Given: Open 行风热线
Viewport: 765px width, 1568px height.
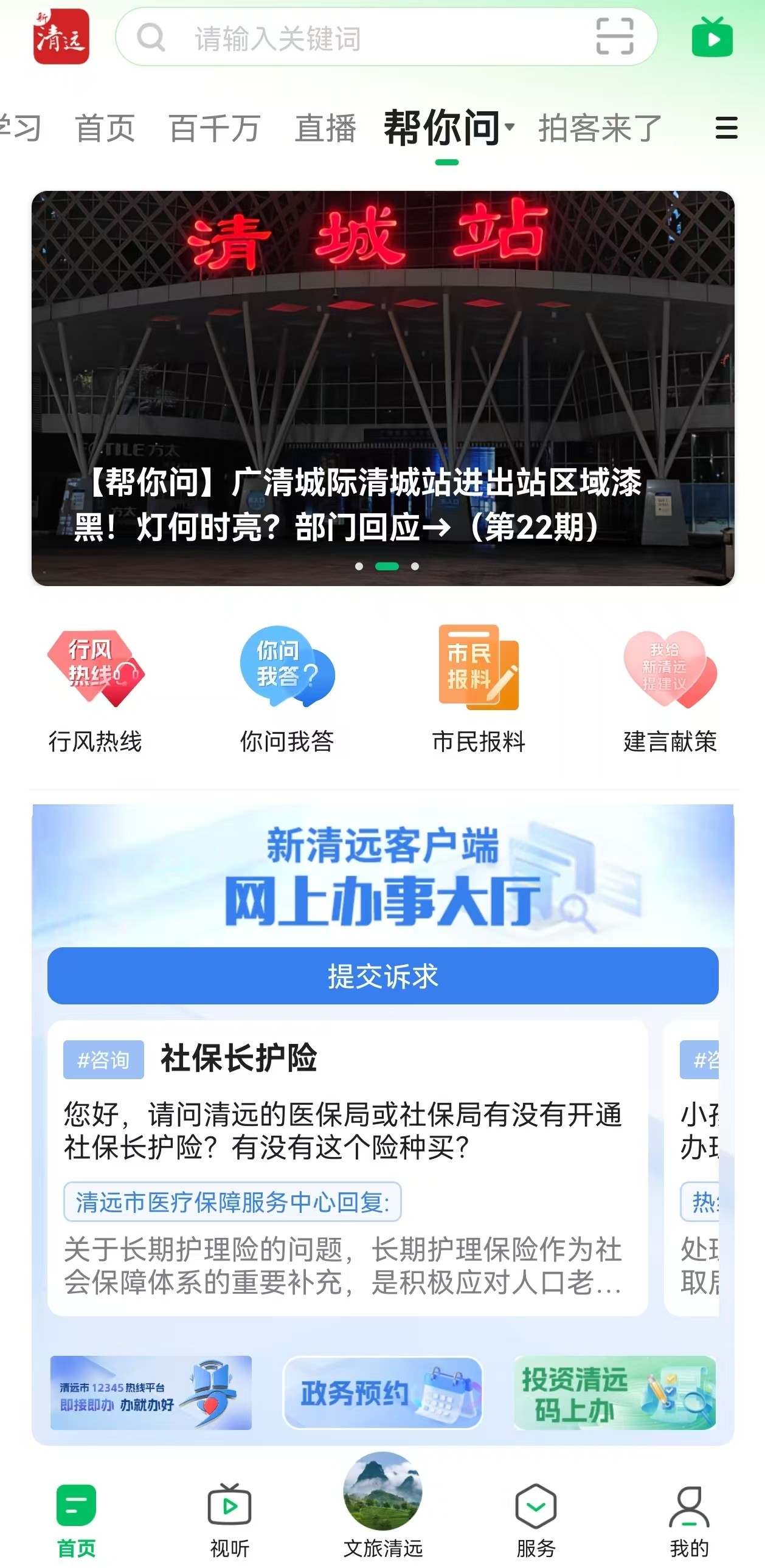Looking at the screenshot, I should coord(95,690).
